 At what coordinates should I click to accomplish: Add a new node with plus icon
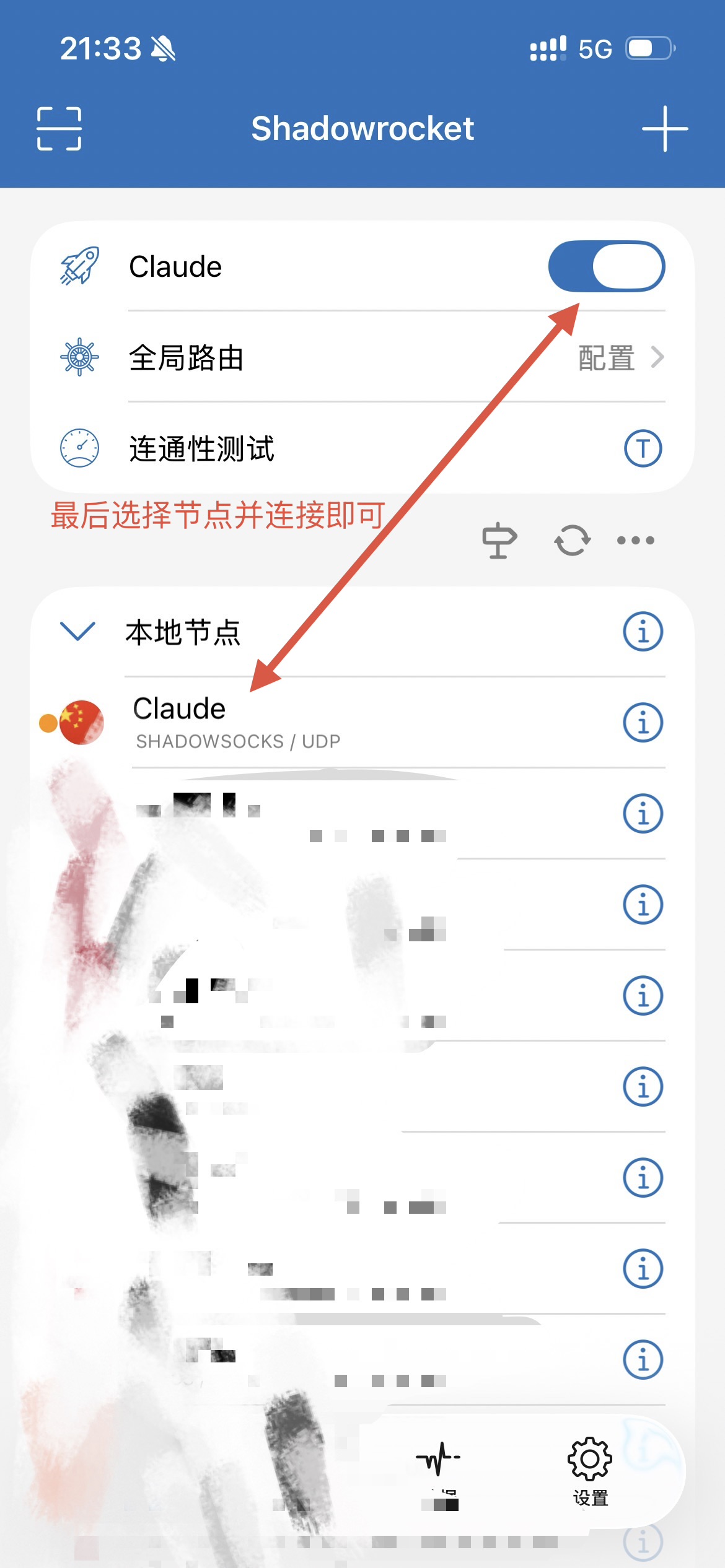pyautogui.click(x=664, y=128)
